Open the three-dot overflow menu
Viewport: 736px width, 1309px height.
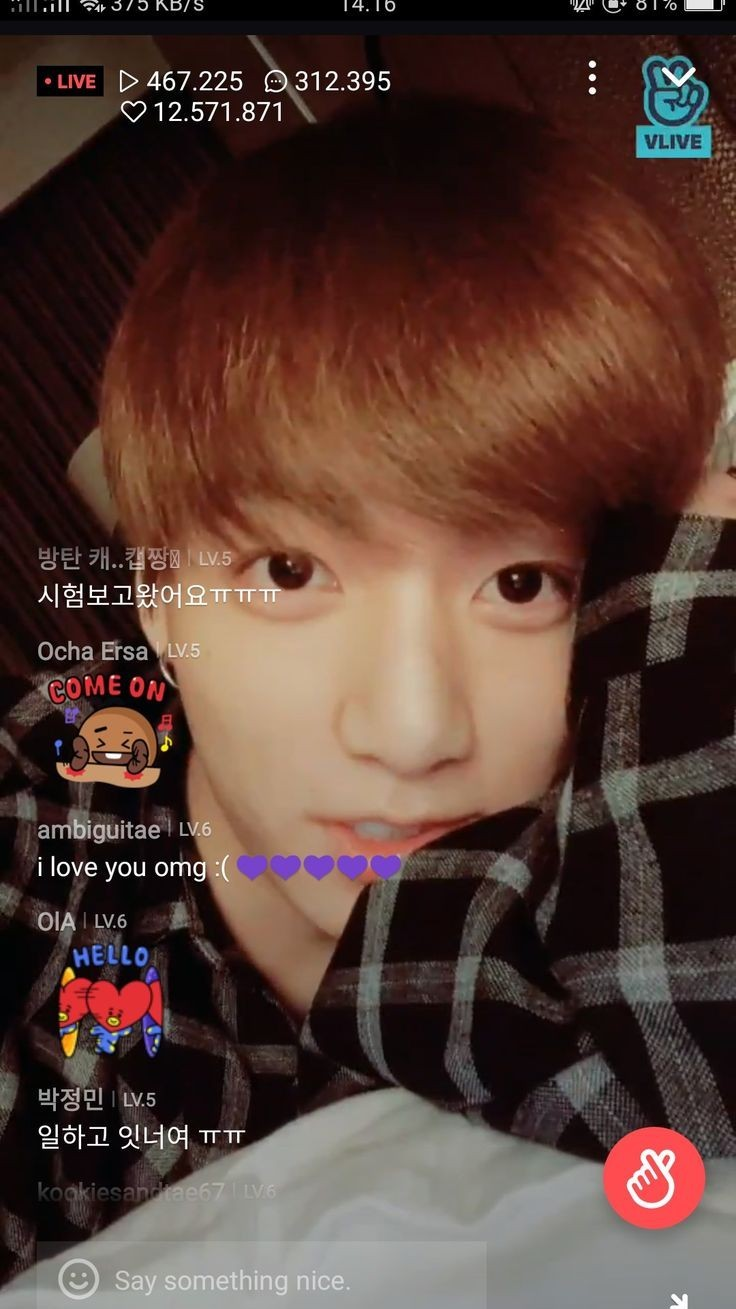[x=593, y=78]
